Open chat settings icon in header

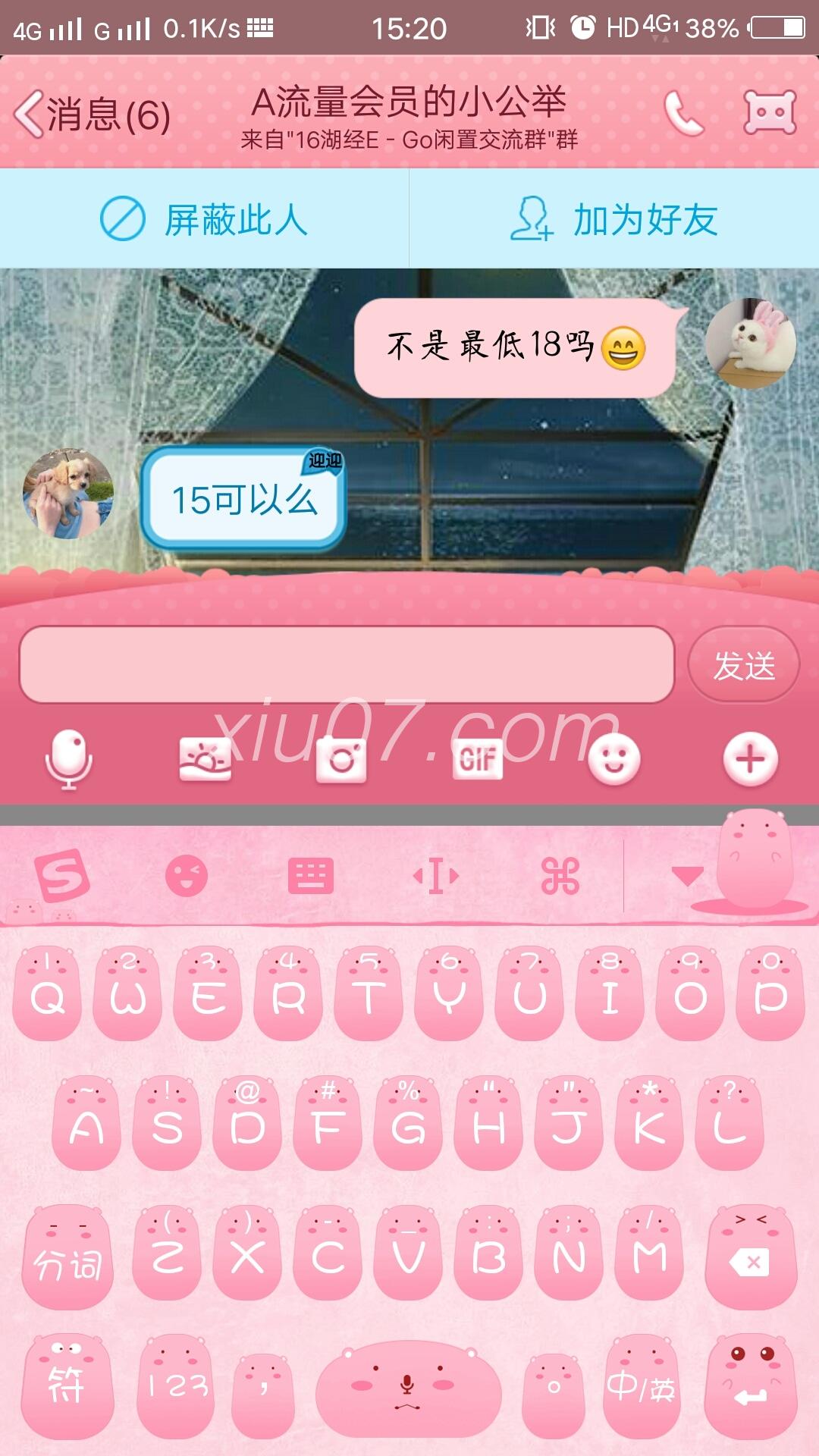[770, 112]
